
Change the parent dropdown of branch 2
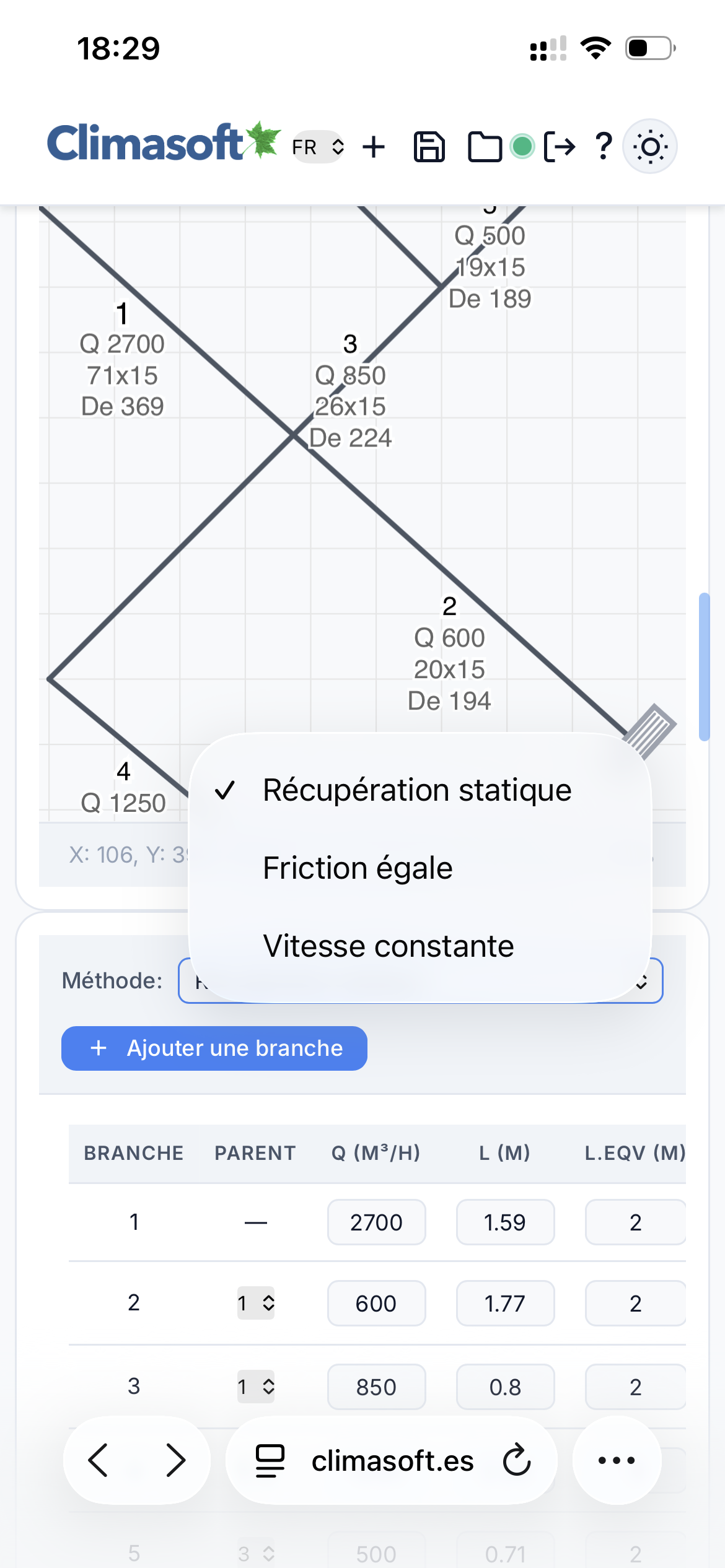click(255, 1304)
